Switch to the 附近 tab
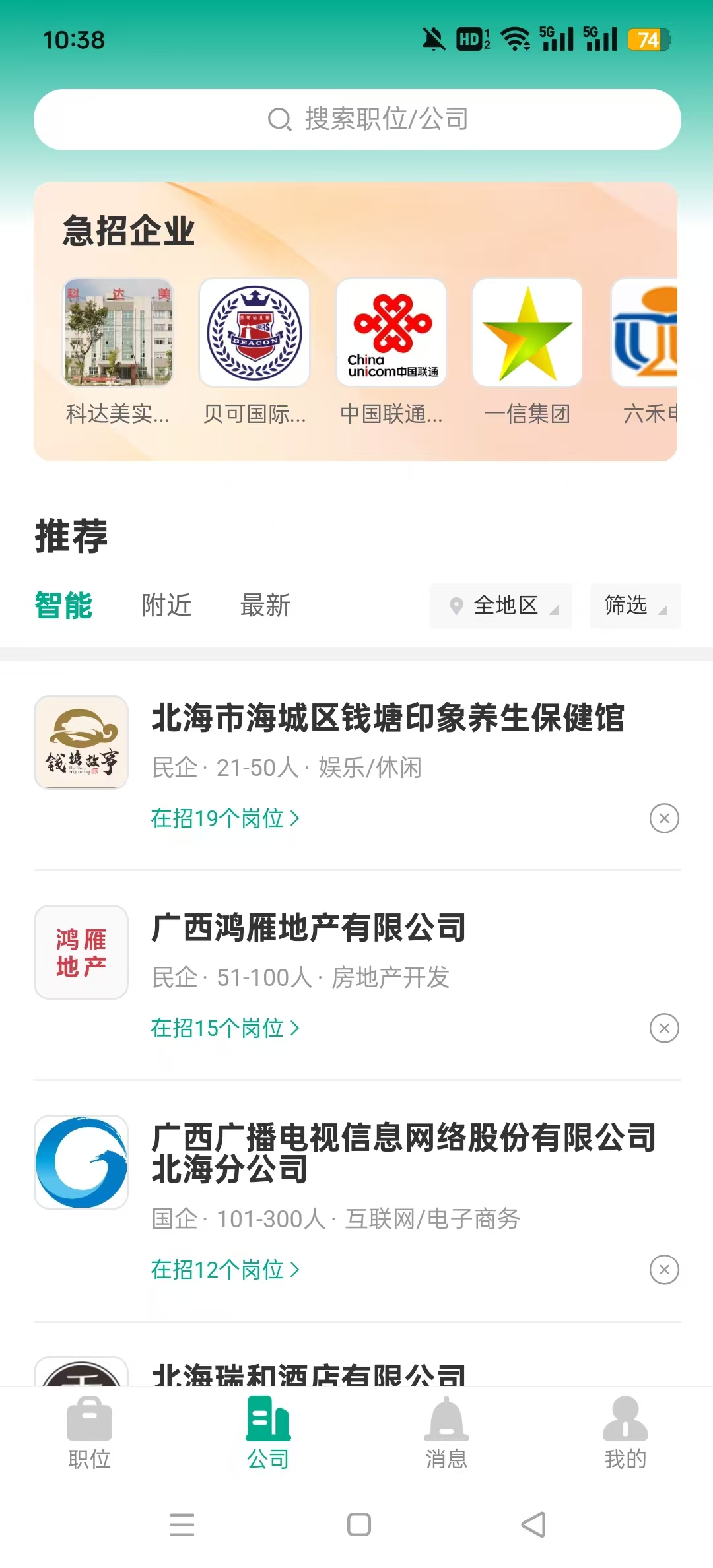The image size is (713, 1568). [166, 605]
